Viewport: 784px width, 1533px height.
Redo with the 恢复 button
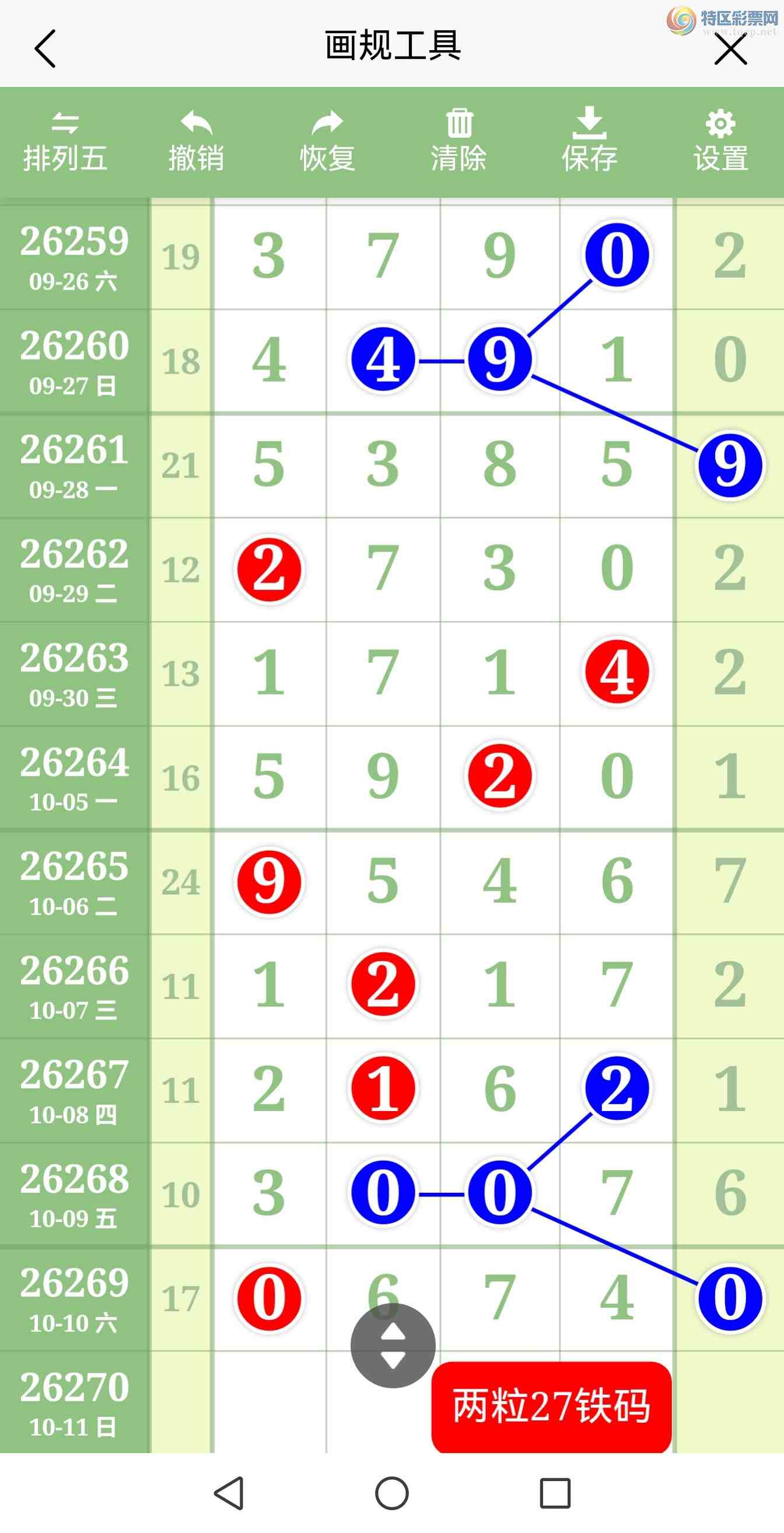pos(327,142)
